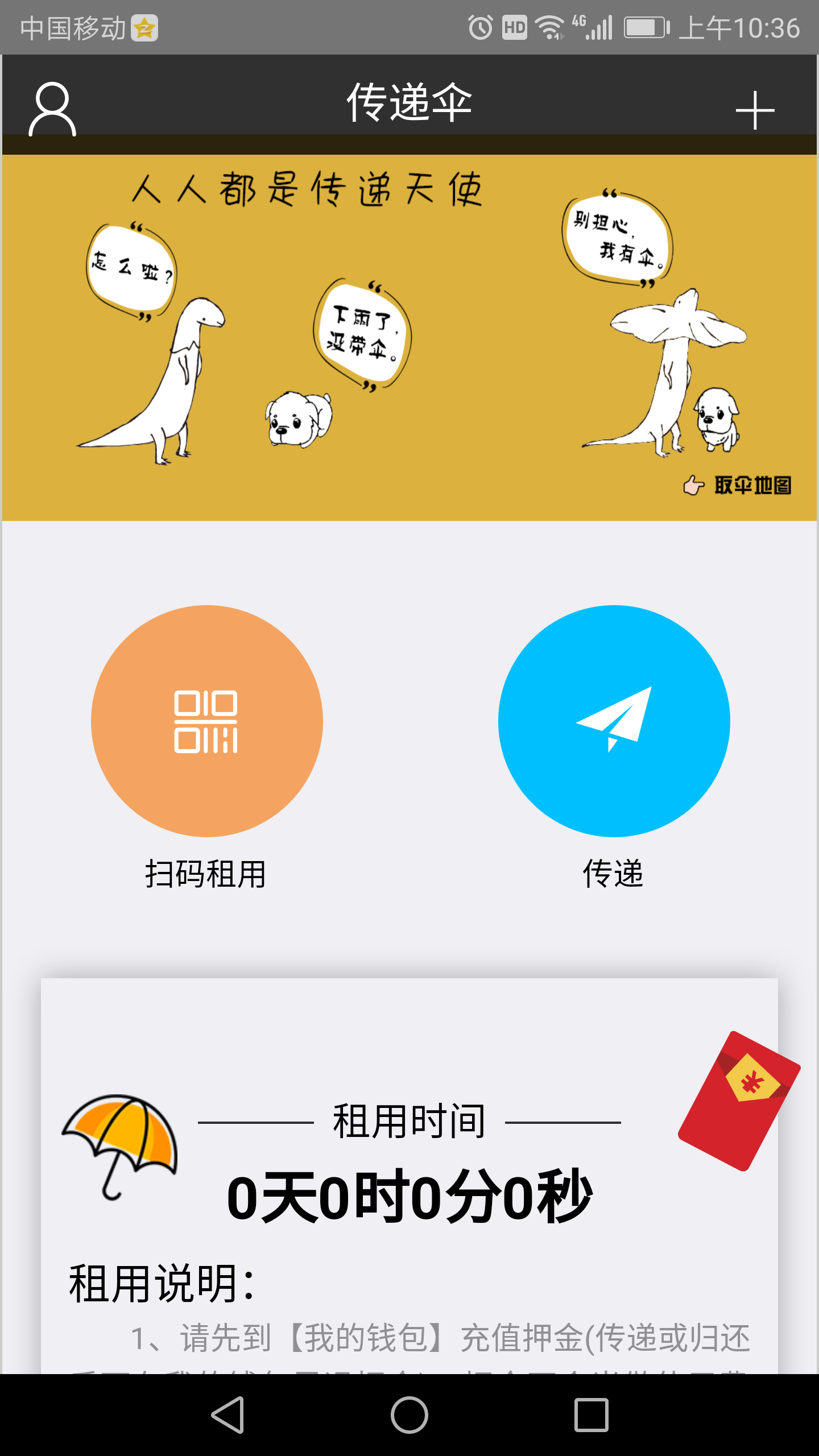
Task: Open the 取伞地图 umbrella map link
Action: pyautogui.click(x=738, y=485)
